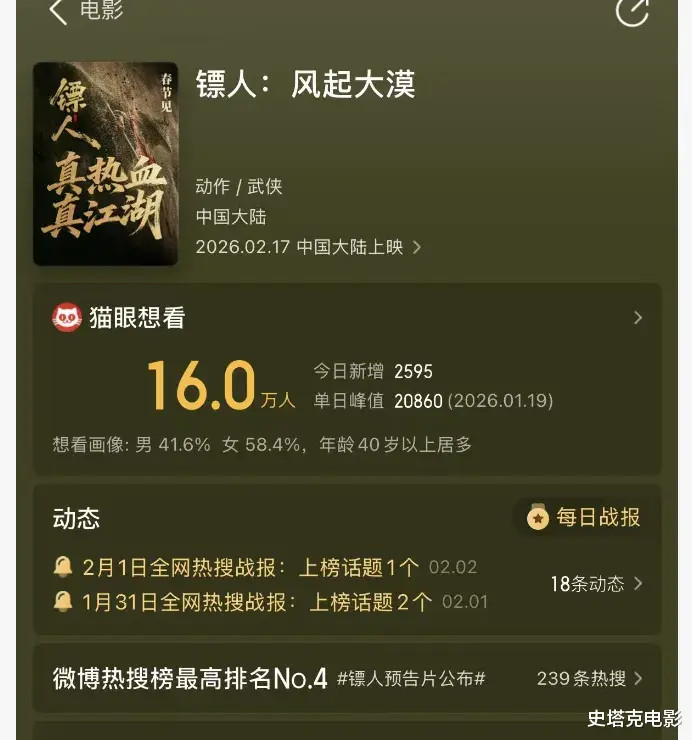The width and height of the screenshot is (692, 740).
Task: Open the 1月31日全网热搜战报 entry
Action: [x=256, y=602]
